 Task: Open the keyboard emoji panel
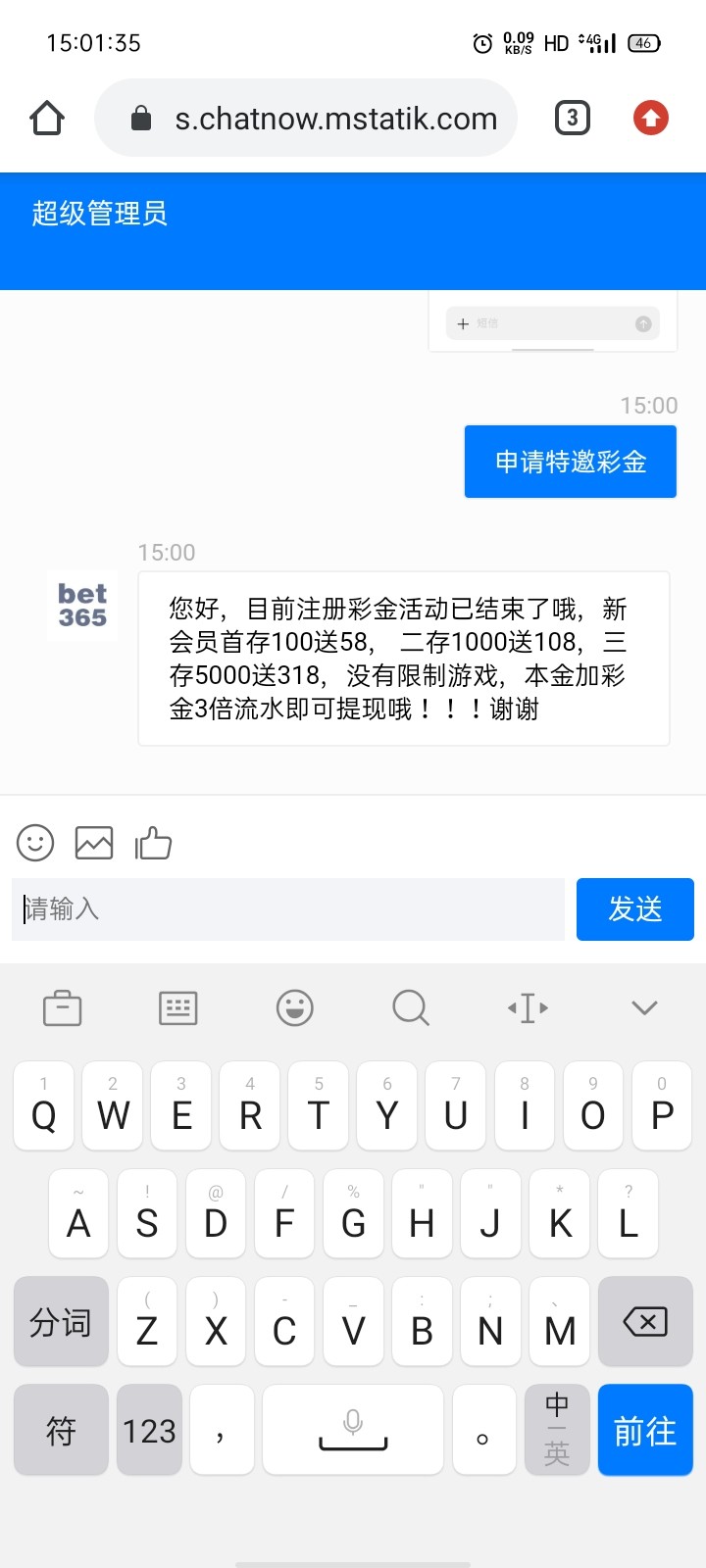[294, 1007]
